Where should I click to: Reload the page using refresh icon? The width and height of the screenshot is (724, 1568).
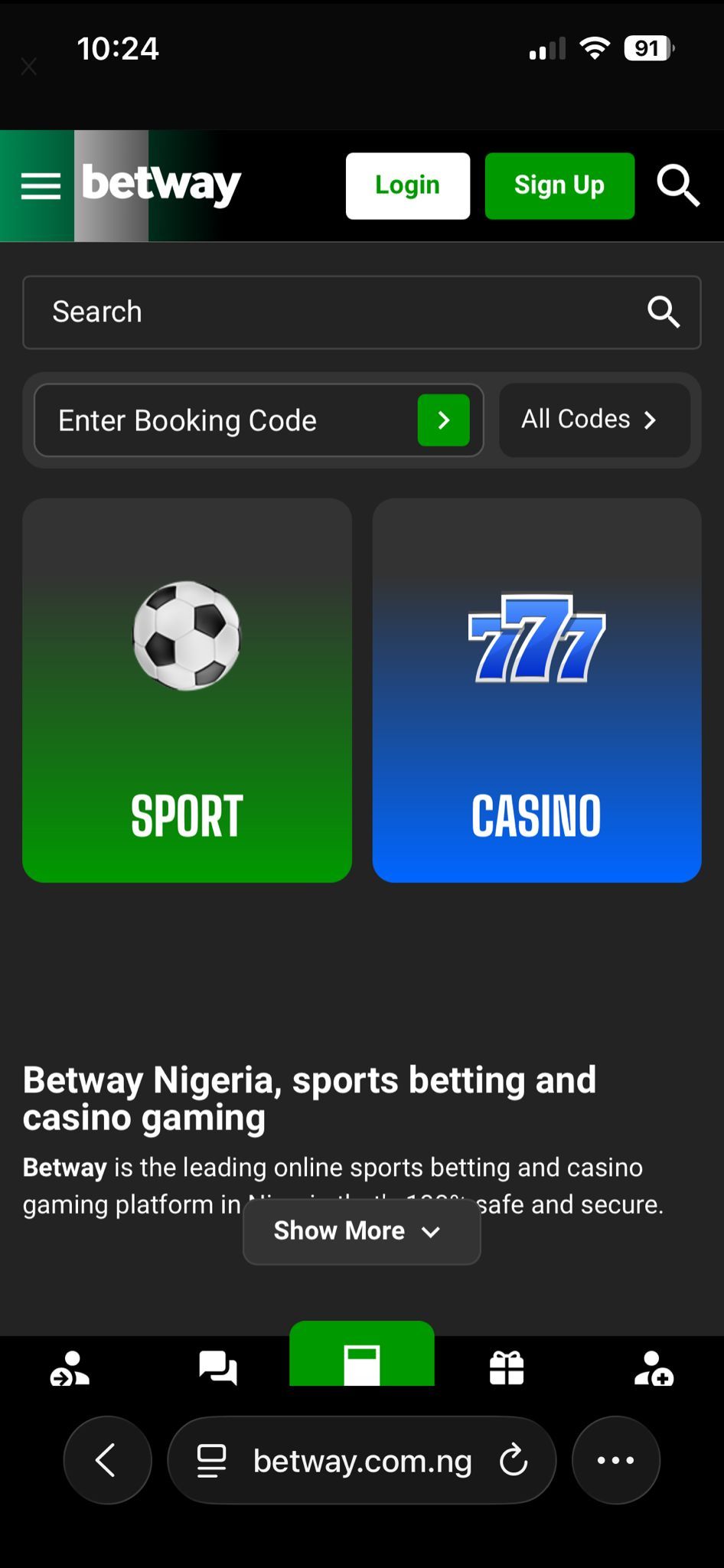click(x=514, y=1459)
